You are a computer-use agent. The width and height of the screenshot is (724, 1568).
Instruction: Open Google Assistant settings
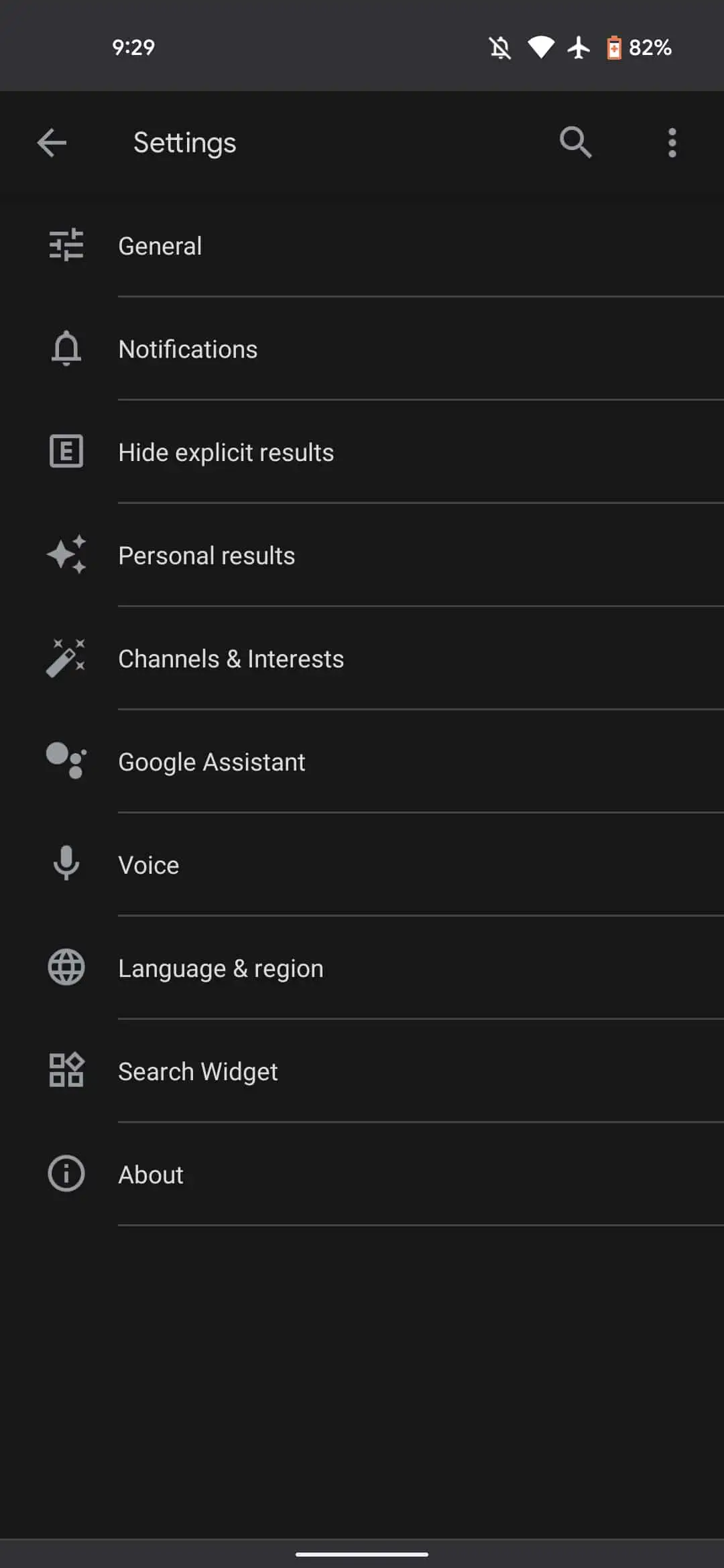(x=362, y=762)
